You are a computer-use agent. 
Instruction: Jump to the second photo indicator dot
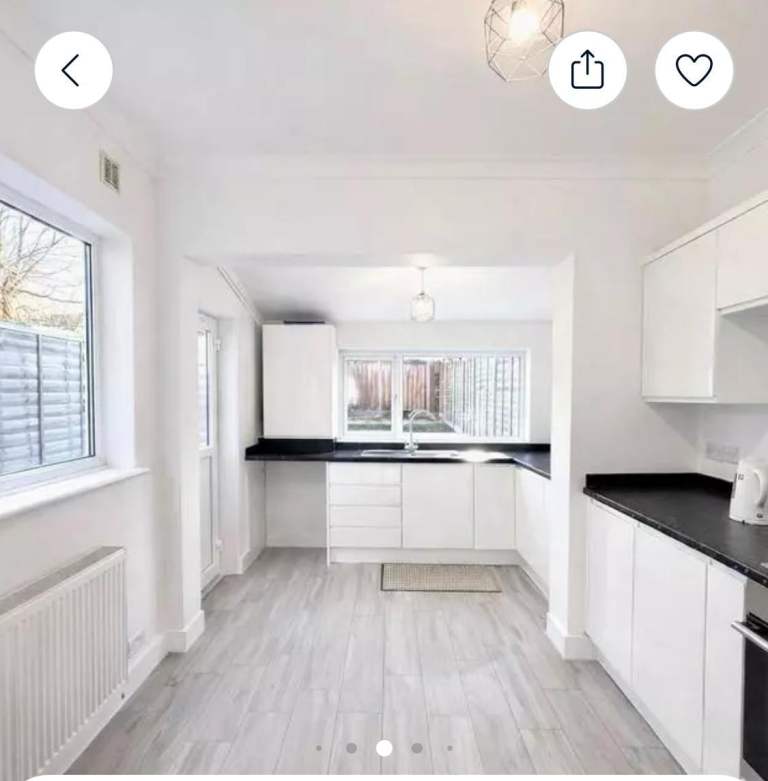352,747
